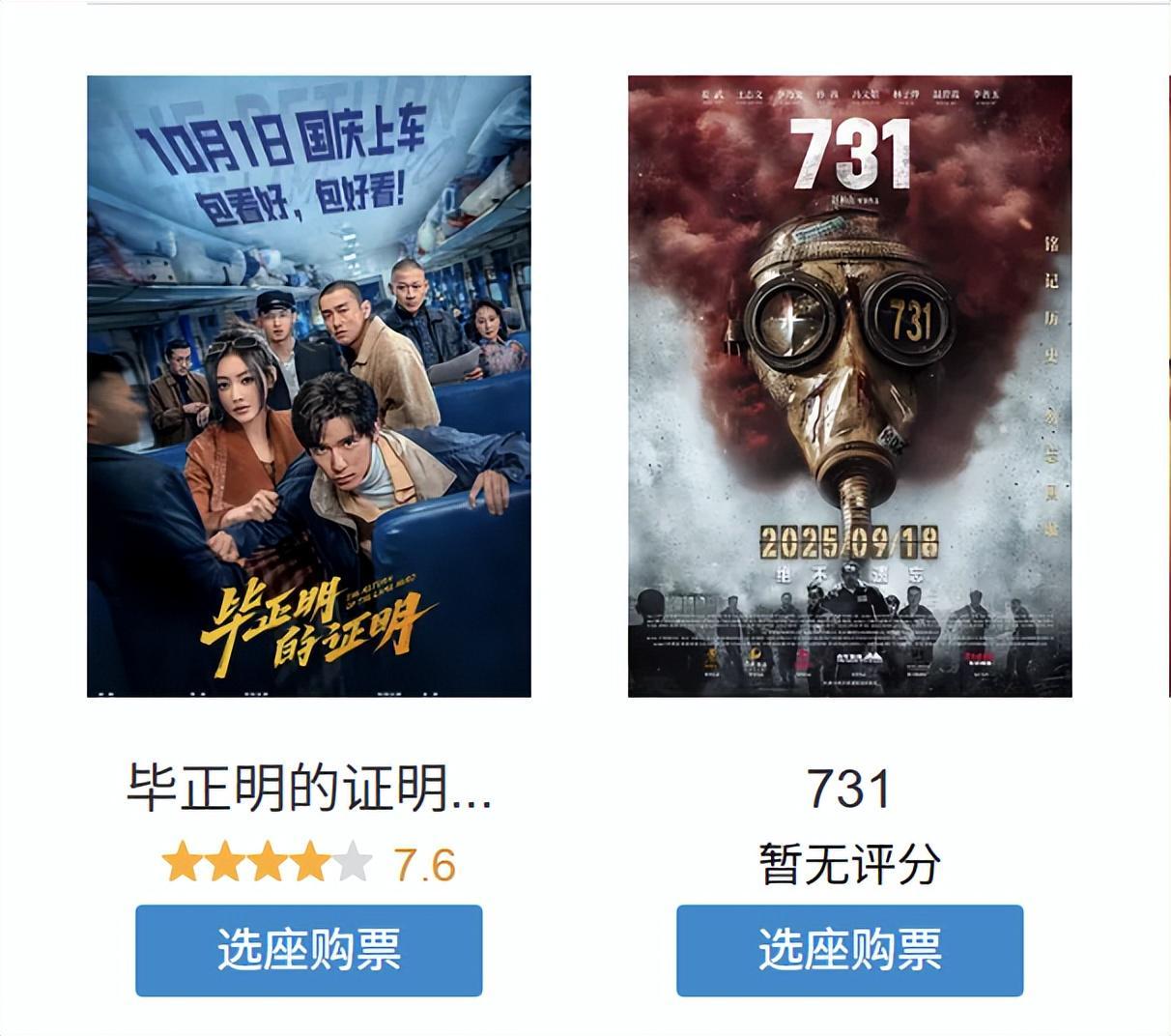The image size is (1171, 1036).
Task: Buy tickets for the 731 movie
Action: pyautogui.click(x=849, y=950)
